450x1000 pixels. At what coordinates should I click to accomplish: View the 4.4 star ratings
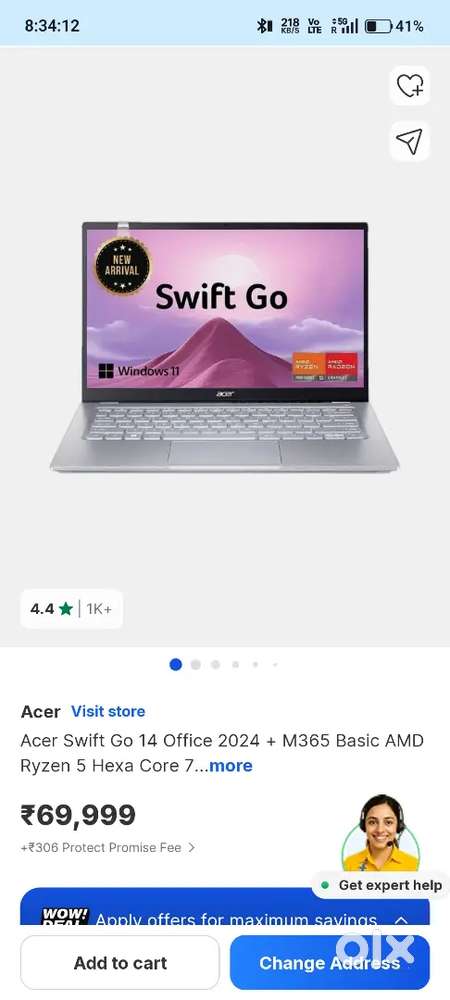coord(71,608)
